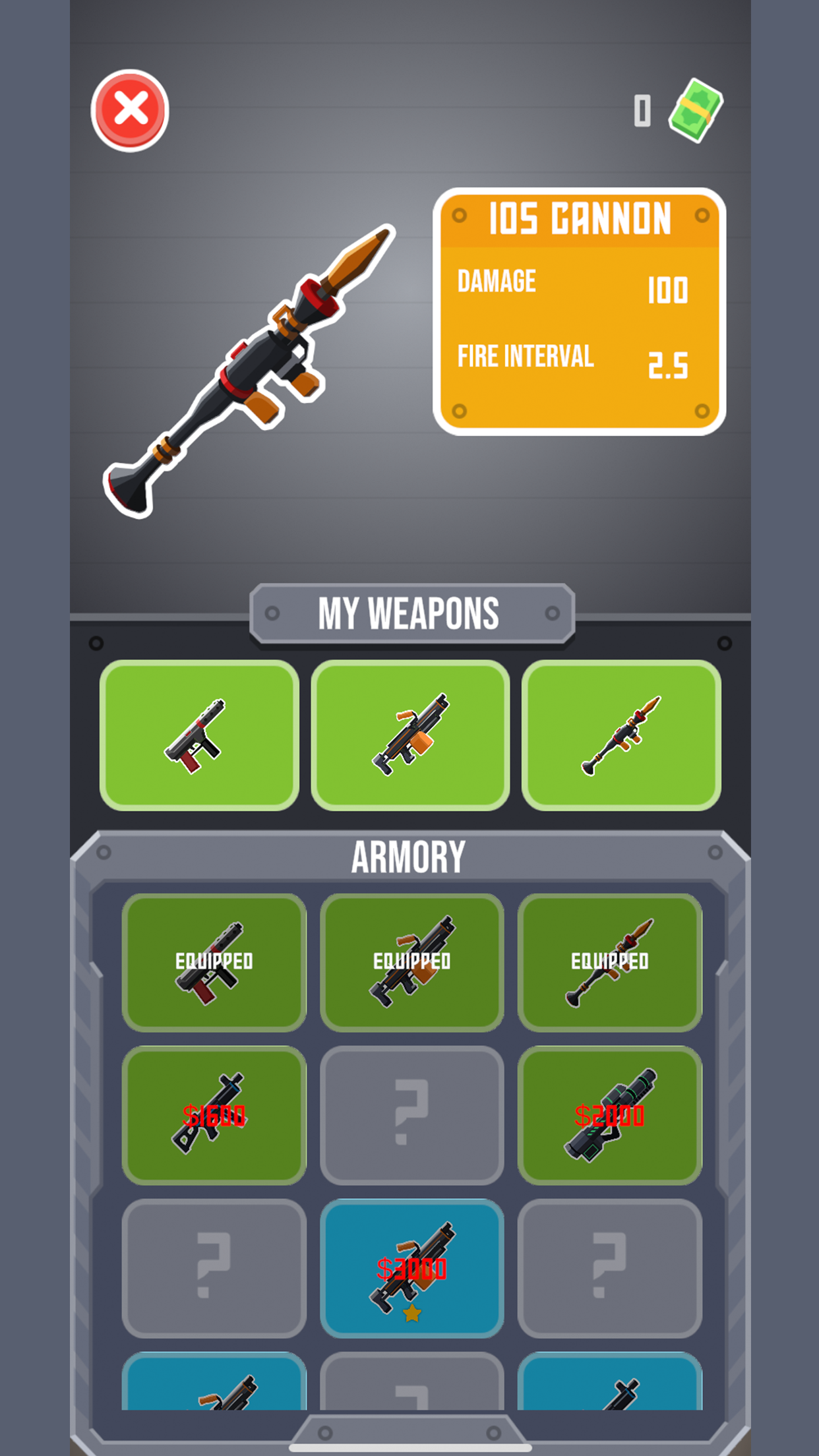Buy the $2000 heavy launcher
The height and width of the screenshot is (1456, 819).
[x=610, y=1115]
